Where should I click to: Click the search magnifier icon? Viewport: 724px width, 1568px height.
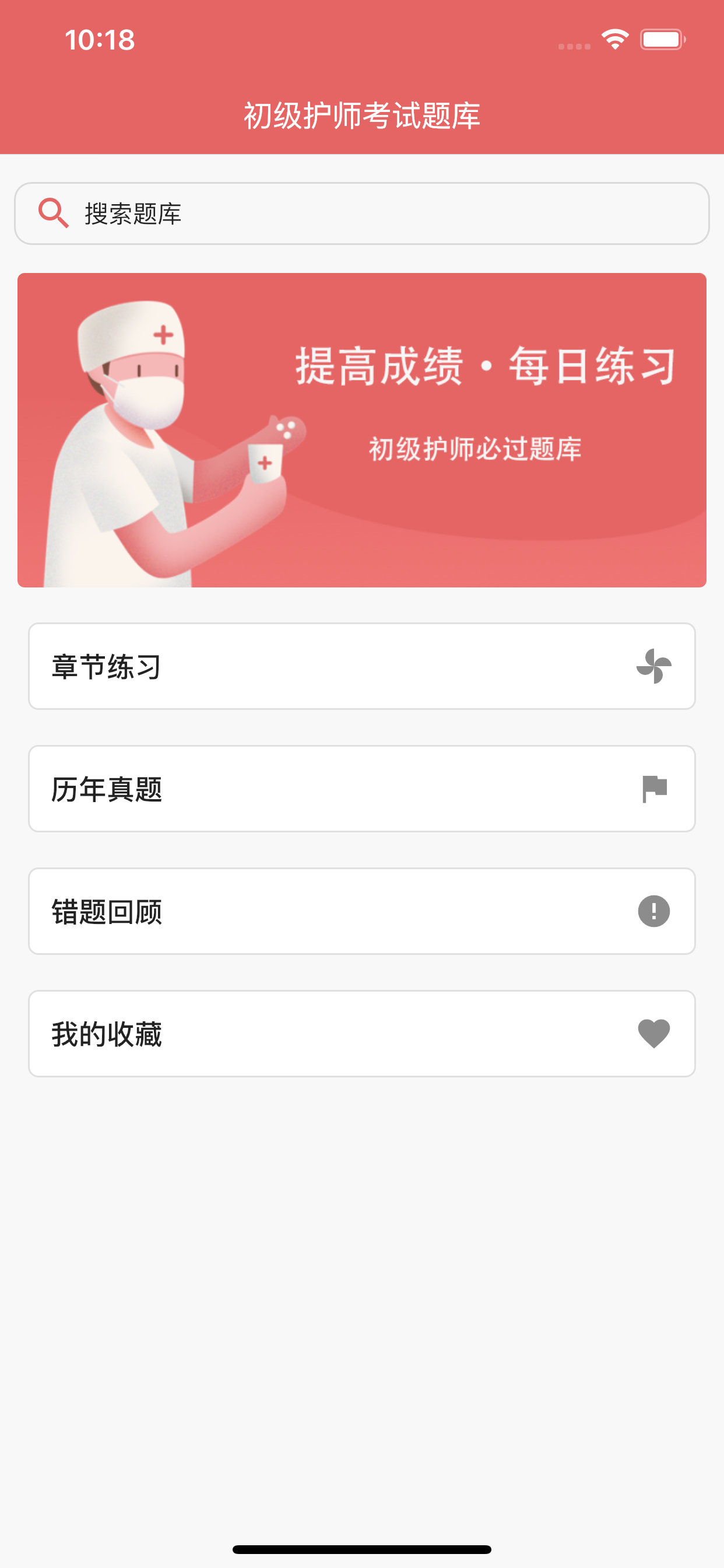(54, 212)
